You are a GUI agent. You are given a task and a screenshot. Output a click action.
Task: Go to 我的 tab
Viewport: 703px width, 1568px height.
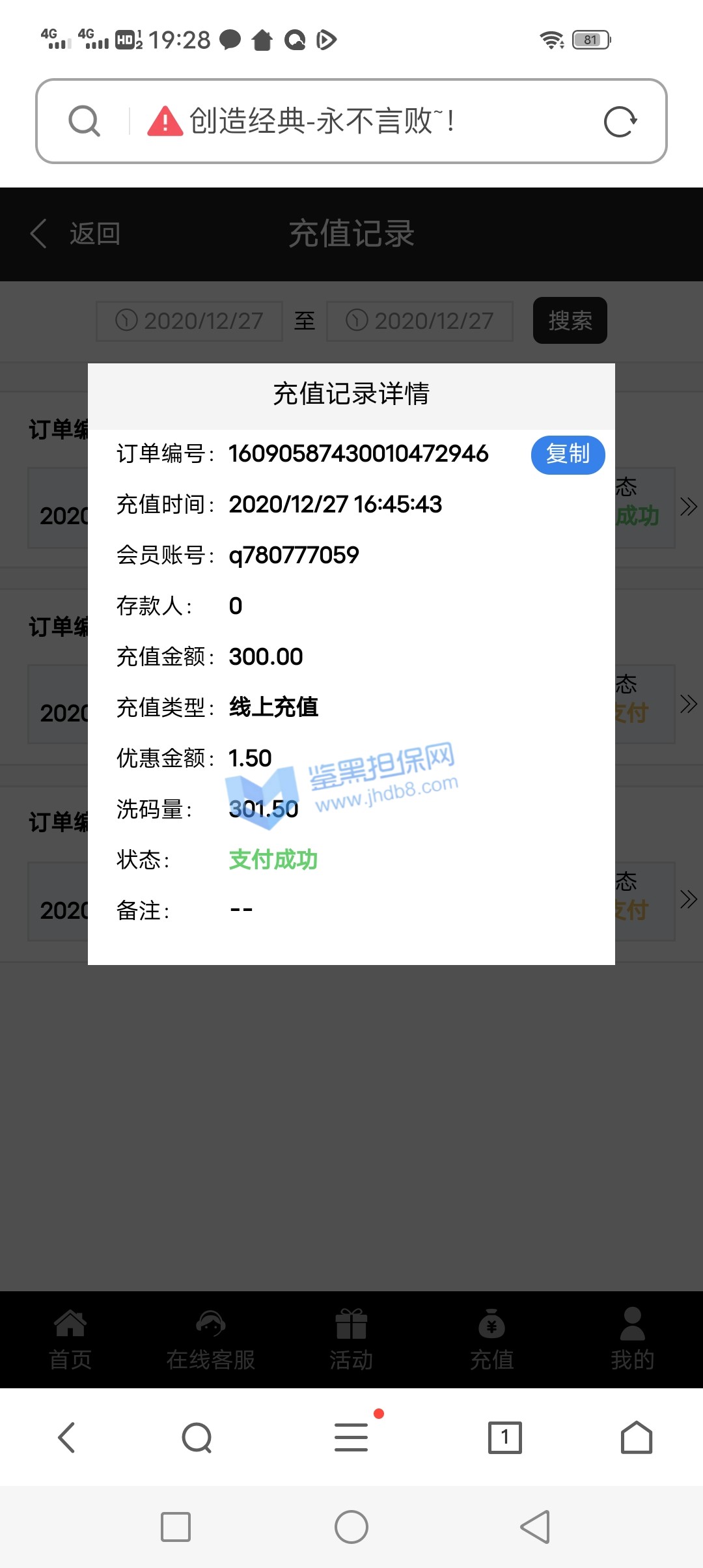click(632, 1340)
